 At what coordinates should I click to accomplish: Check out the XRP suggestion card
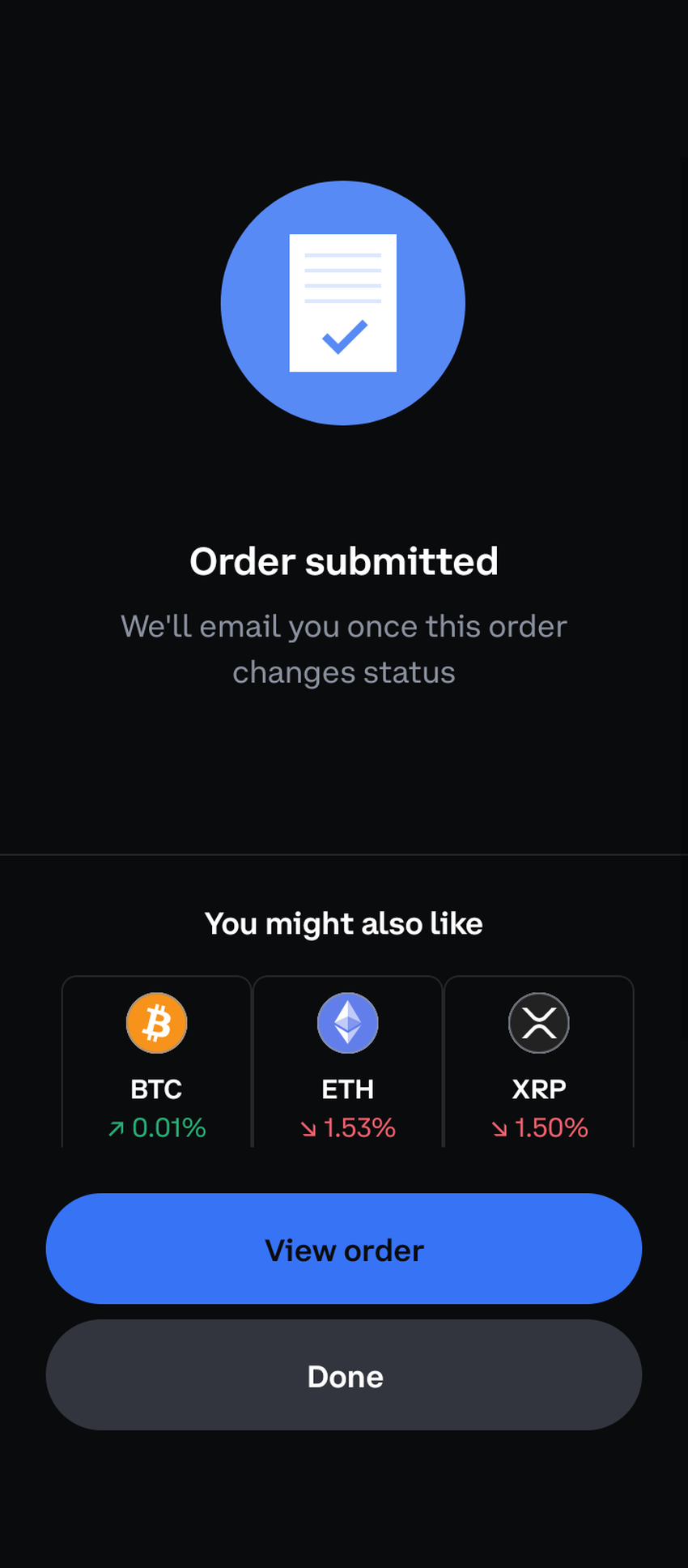tap(539, 1063)
